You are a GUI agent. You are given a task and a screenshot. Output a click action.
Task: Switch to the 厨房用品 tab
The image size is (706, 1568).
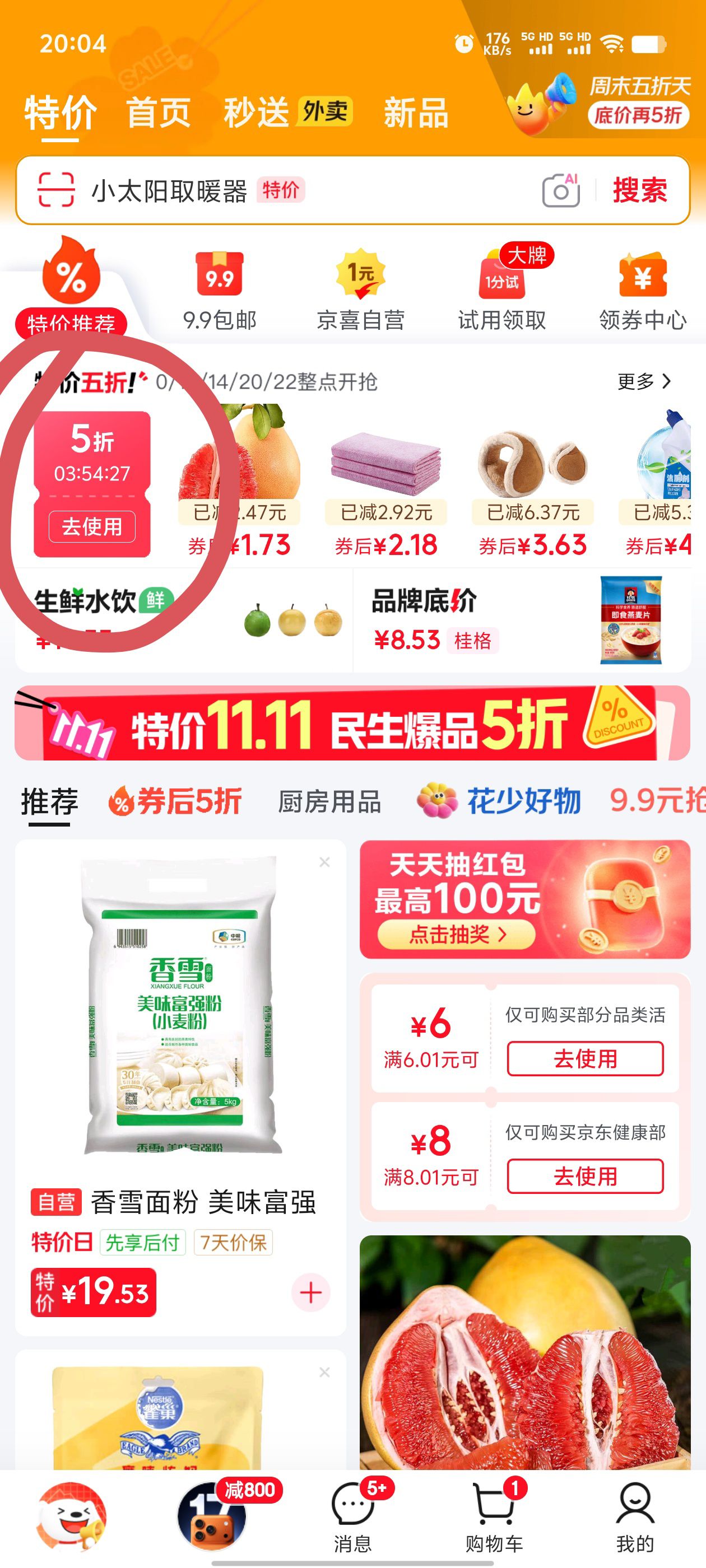329,802
